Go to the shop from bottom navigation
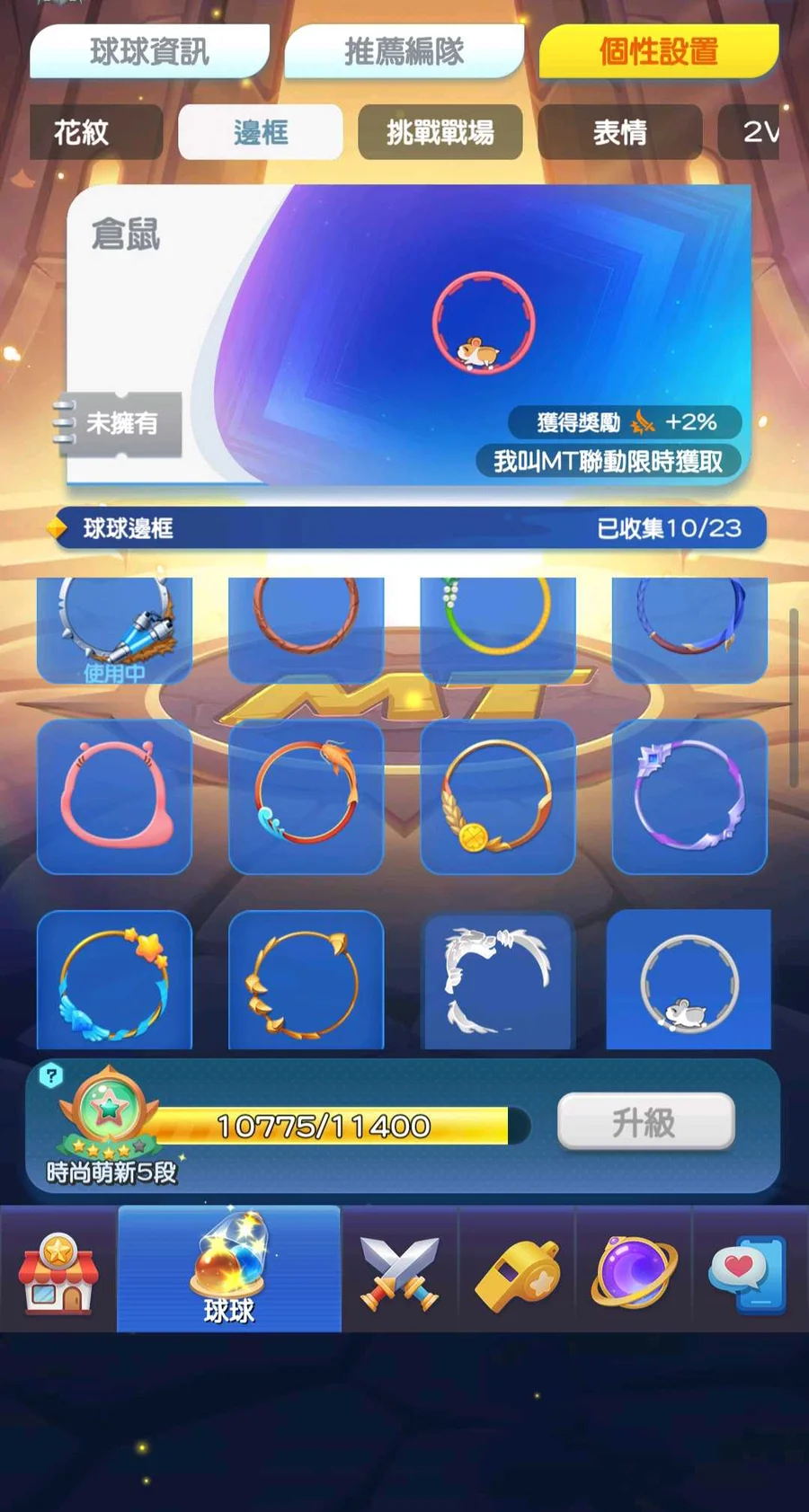Image resolution: width=809 pixels, height=1512 pixels. (x=58, y=1272)
